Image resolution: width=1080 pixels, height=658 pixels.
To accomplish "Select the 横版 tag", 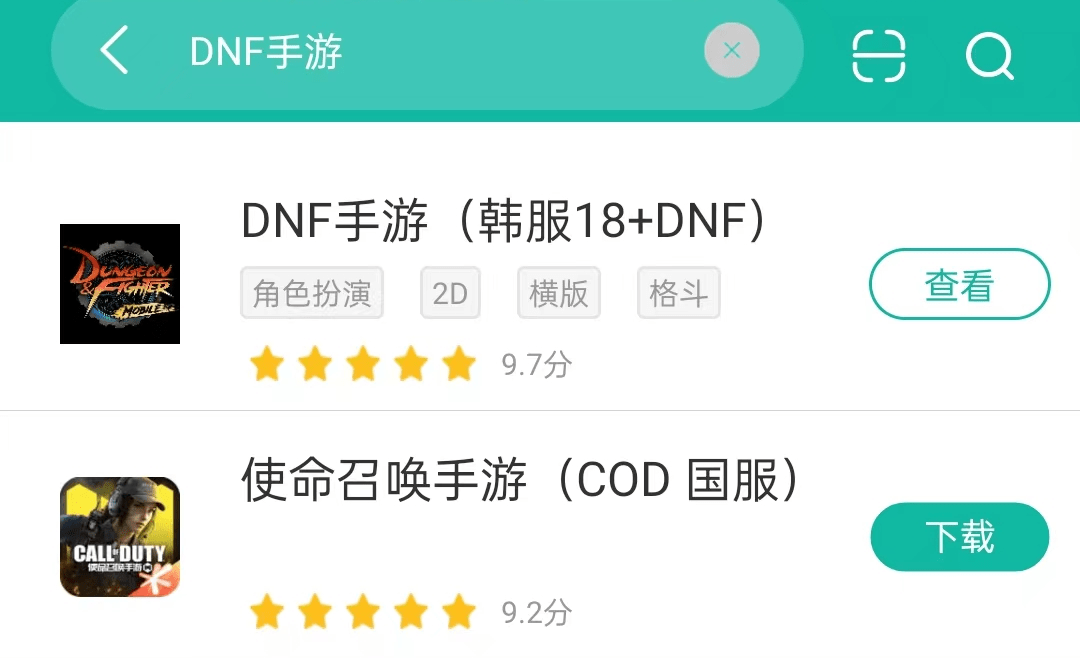I will click(x=559, y=294).
